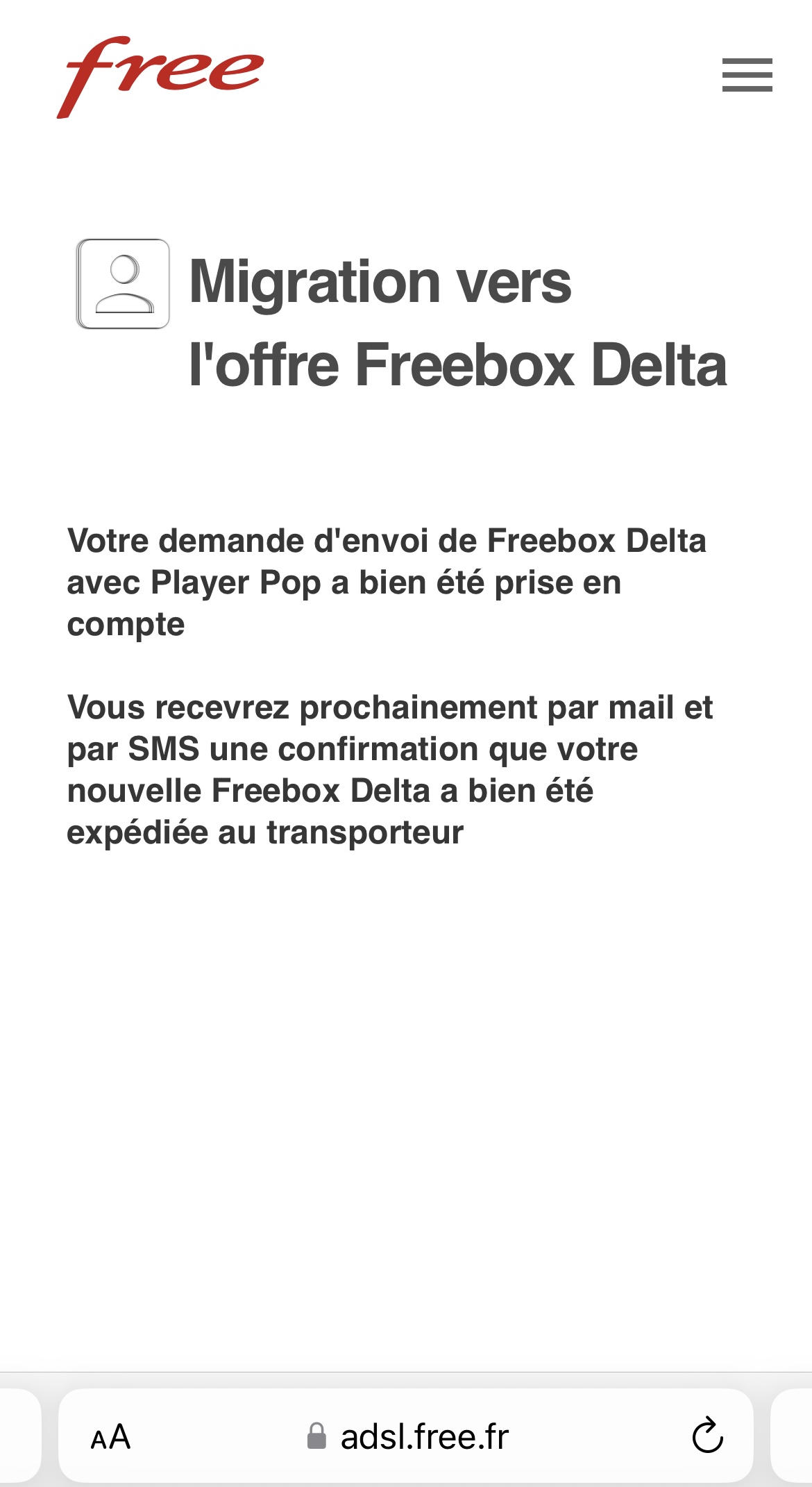Reload the page

pos(707,1436)
